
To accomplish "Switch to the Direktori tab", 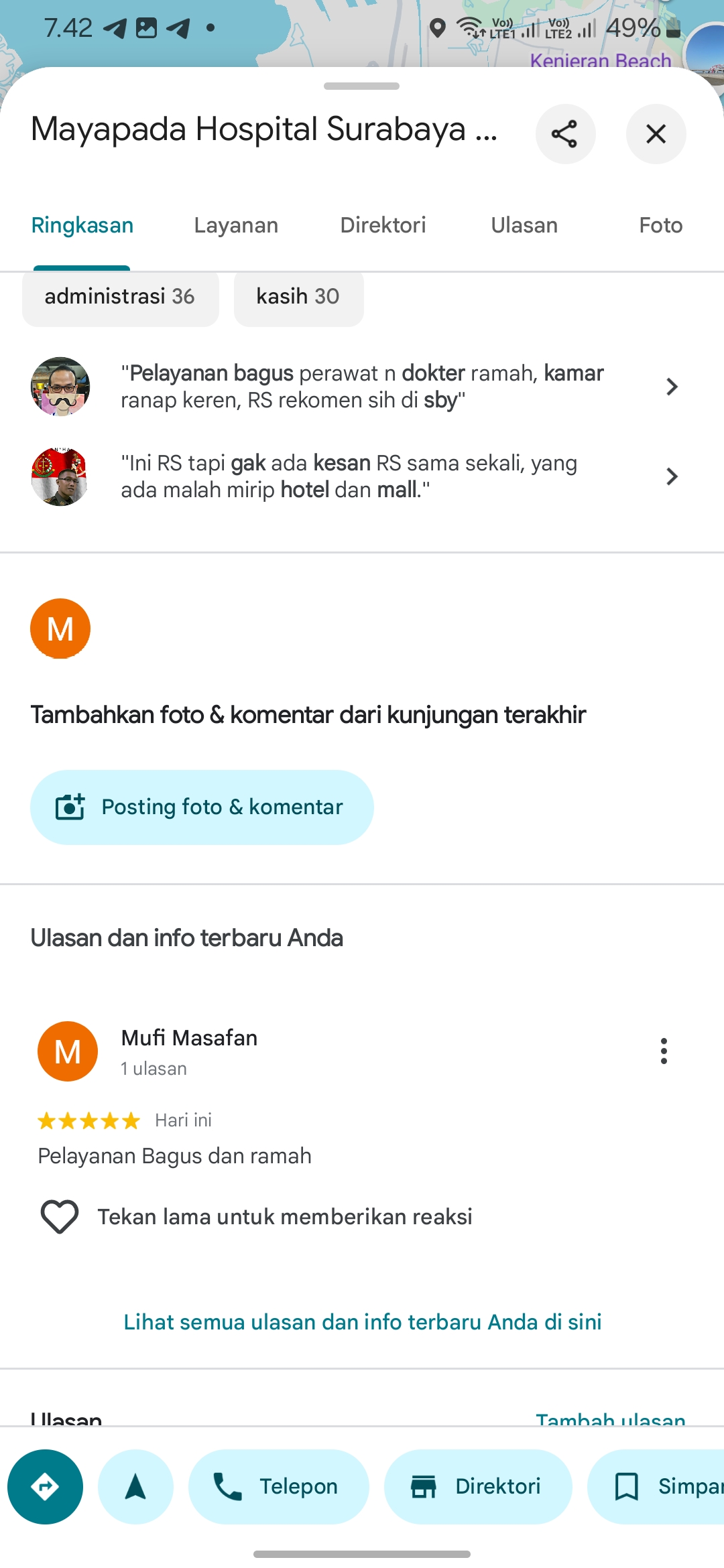I will tap(383, 225).
